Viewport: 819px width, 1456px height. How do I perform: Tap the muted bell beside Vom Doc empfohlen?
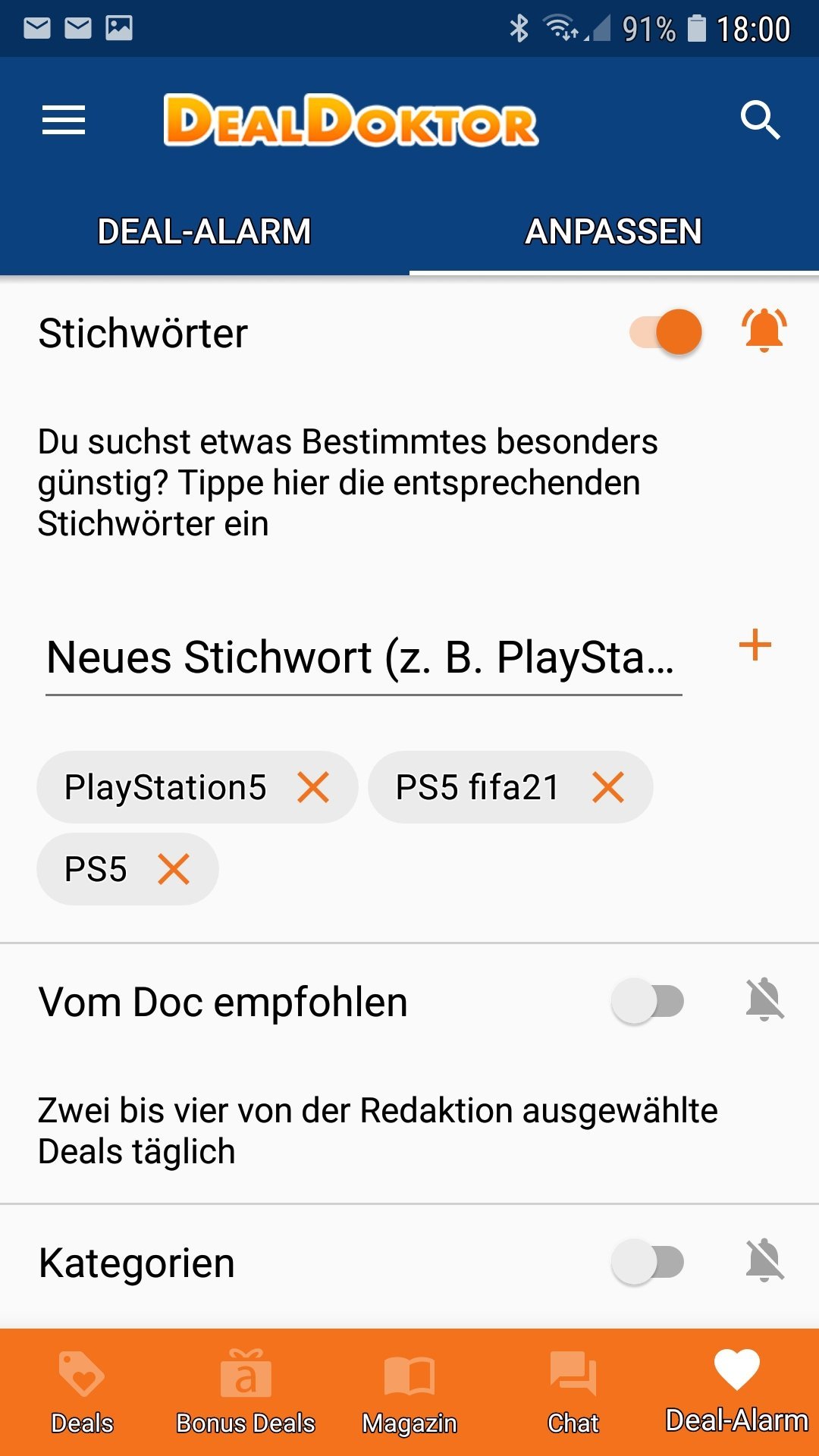click(x=764, y=999)
